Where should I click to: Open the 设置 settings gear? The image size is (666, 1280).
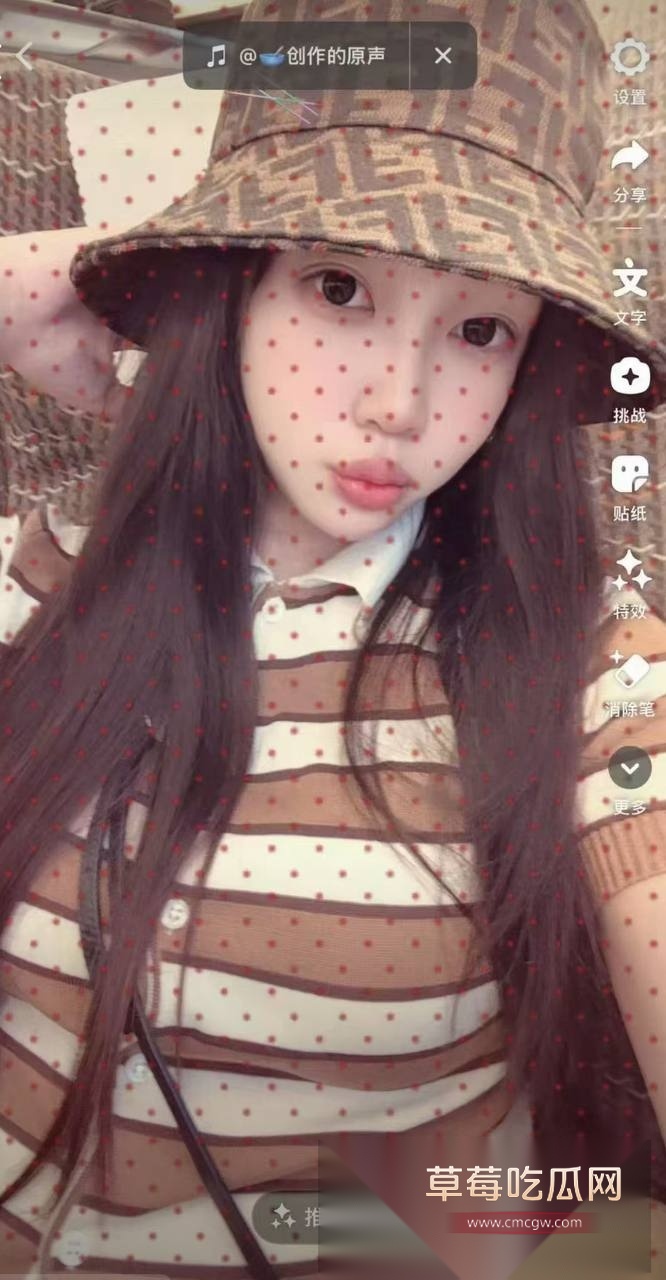point(629,60)
